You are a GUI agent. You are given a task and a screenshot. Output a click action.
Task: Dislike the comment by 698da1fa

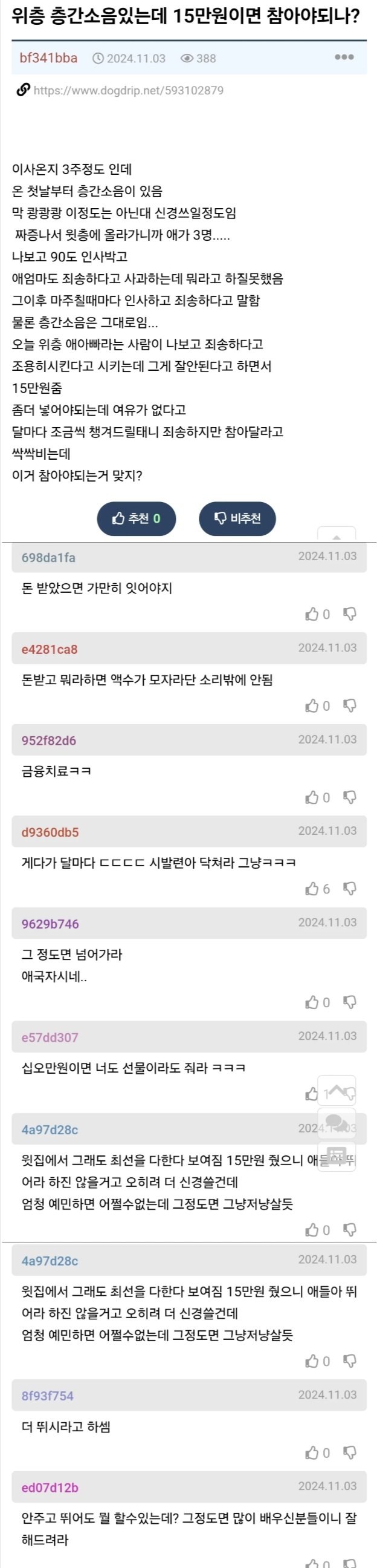pos(350,614)
